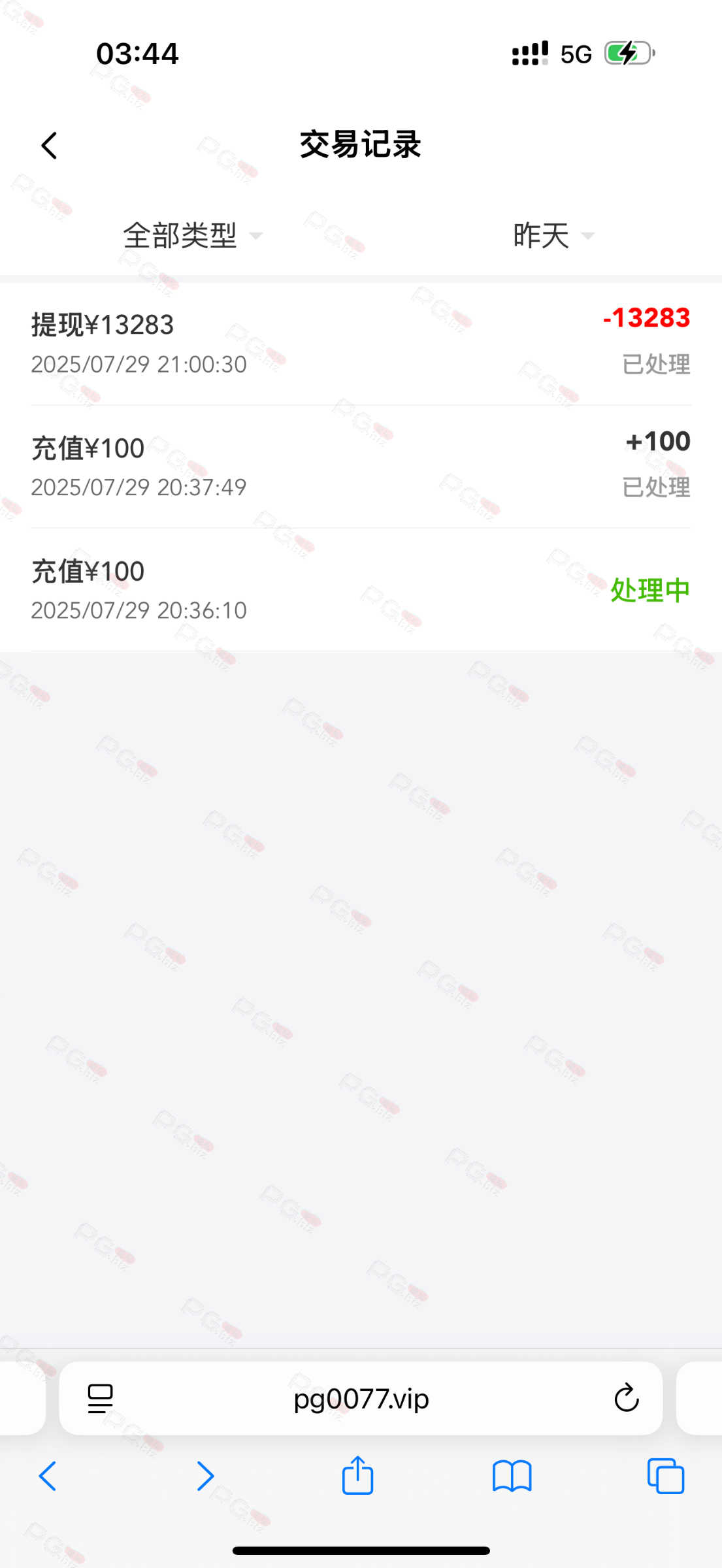Open the 提现¥13283 transaction record
The height and width of the screenshot is (1568, 722).
pyautogui.click(x=361, y=344)
